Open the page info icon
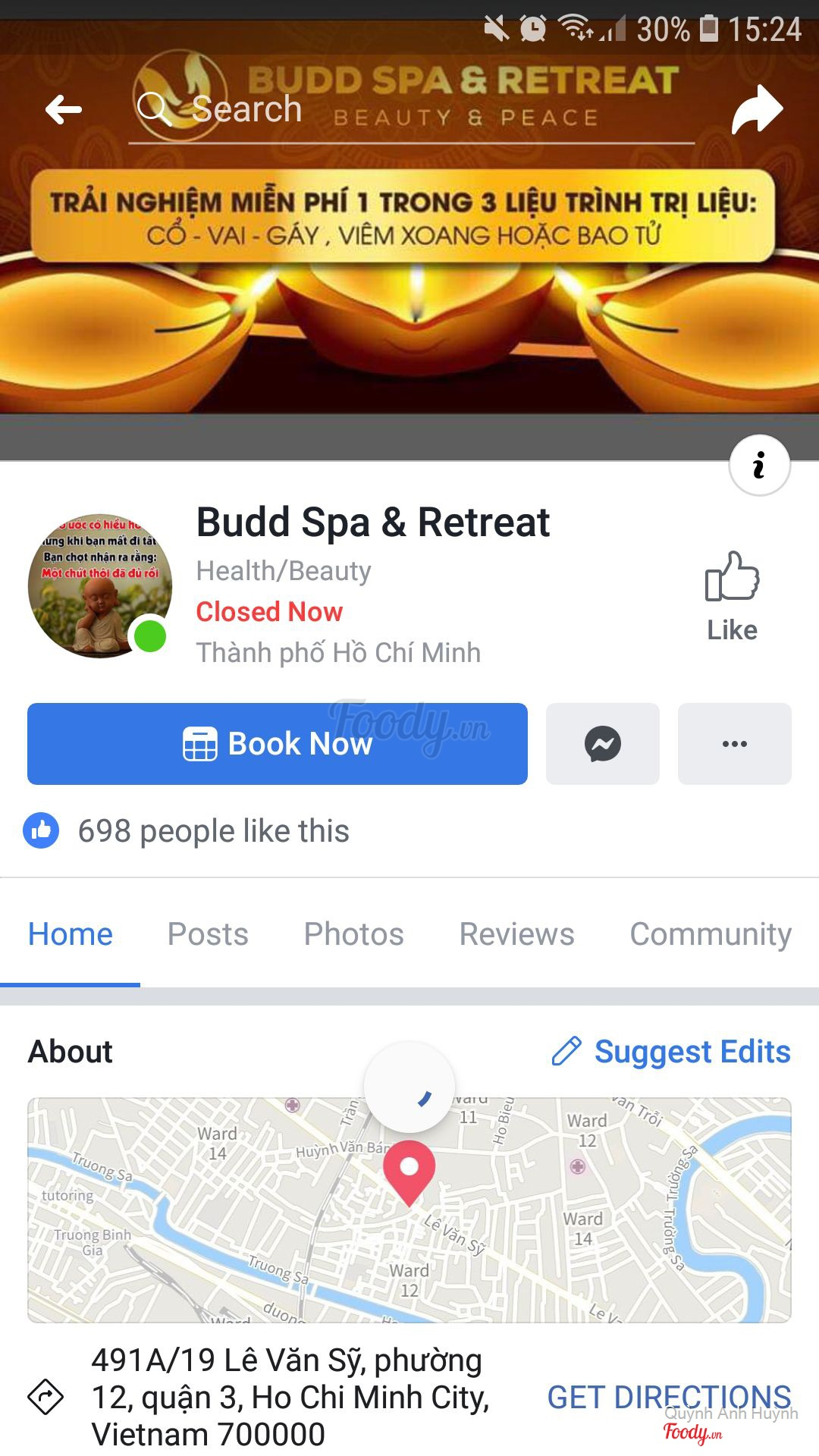 [759, 465]
